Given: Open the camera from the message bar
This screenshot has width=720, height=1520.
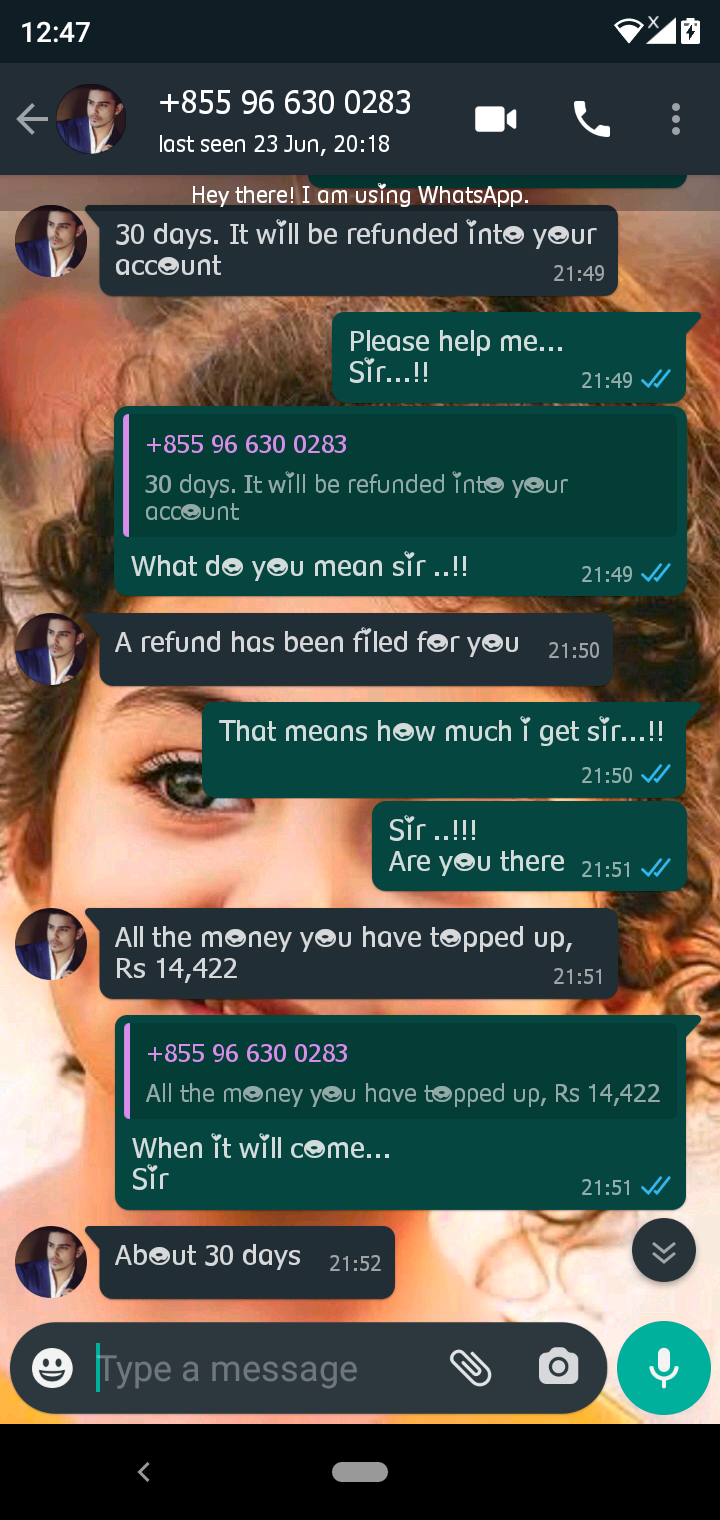Looking at the screenshot, I should pyautogui.click(x=558, y=1368).
